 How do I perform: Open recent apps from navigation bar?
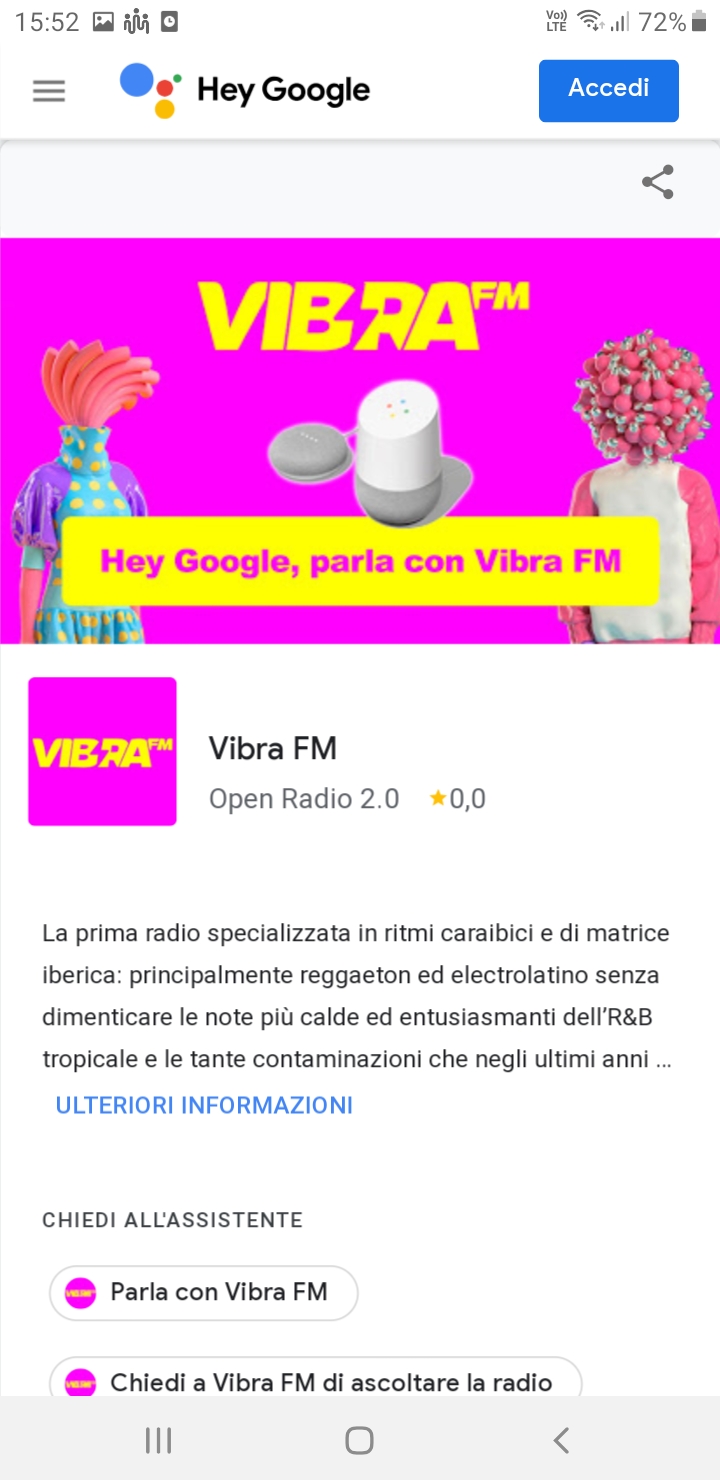point(158,1440)
